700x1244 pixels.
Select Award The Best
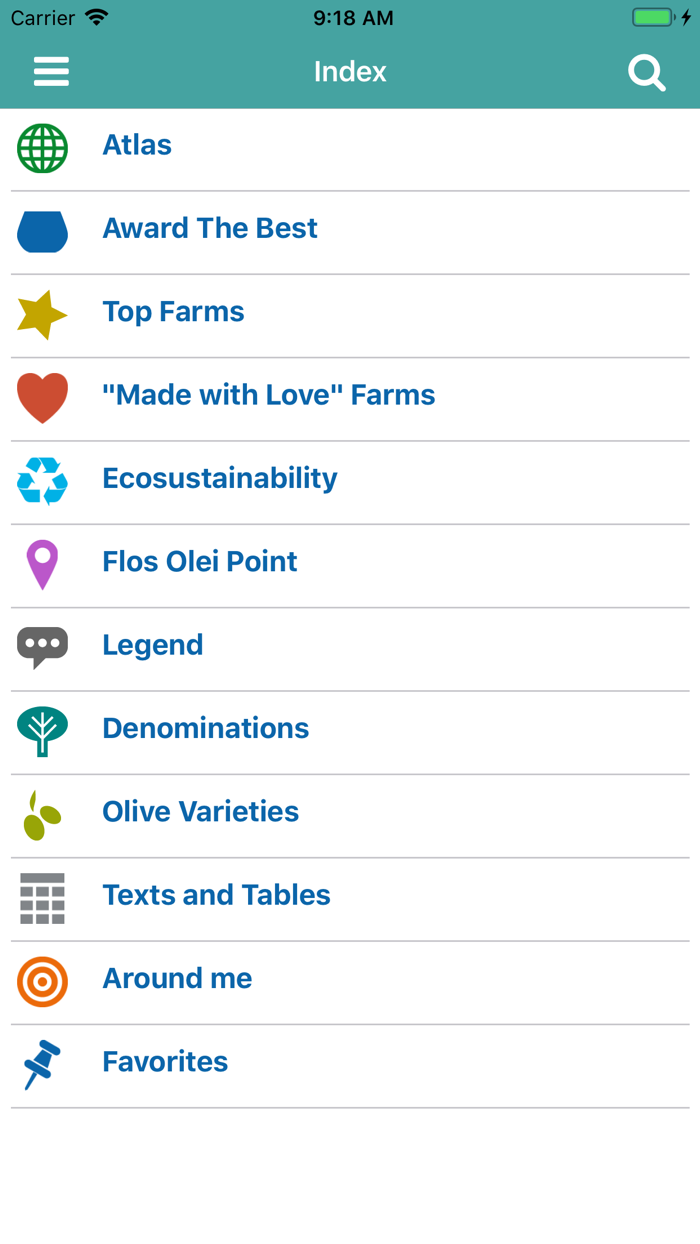[350, 232]
